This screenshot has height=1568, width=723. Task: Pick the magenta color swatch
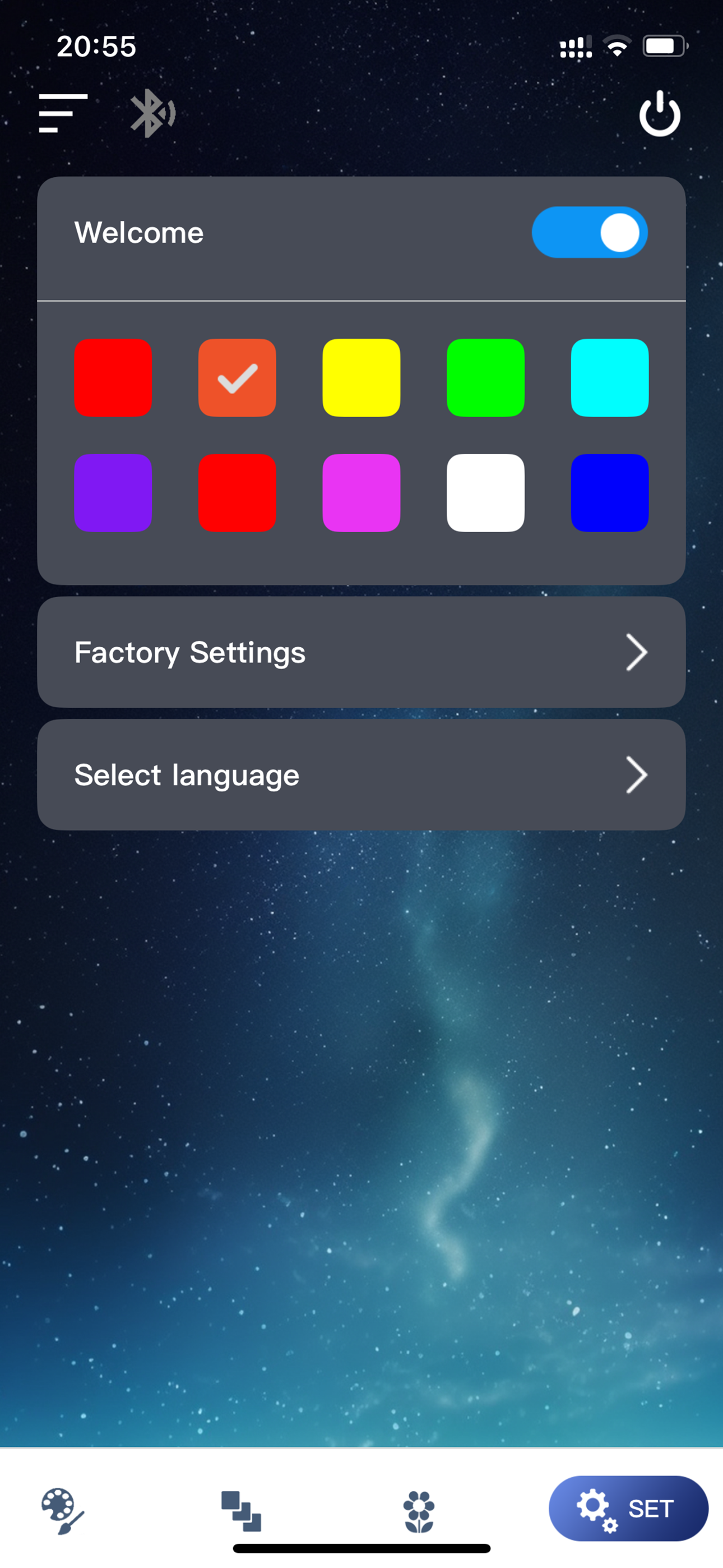[x=361, y=493]
